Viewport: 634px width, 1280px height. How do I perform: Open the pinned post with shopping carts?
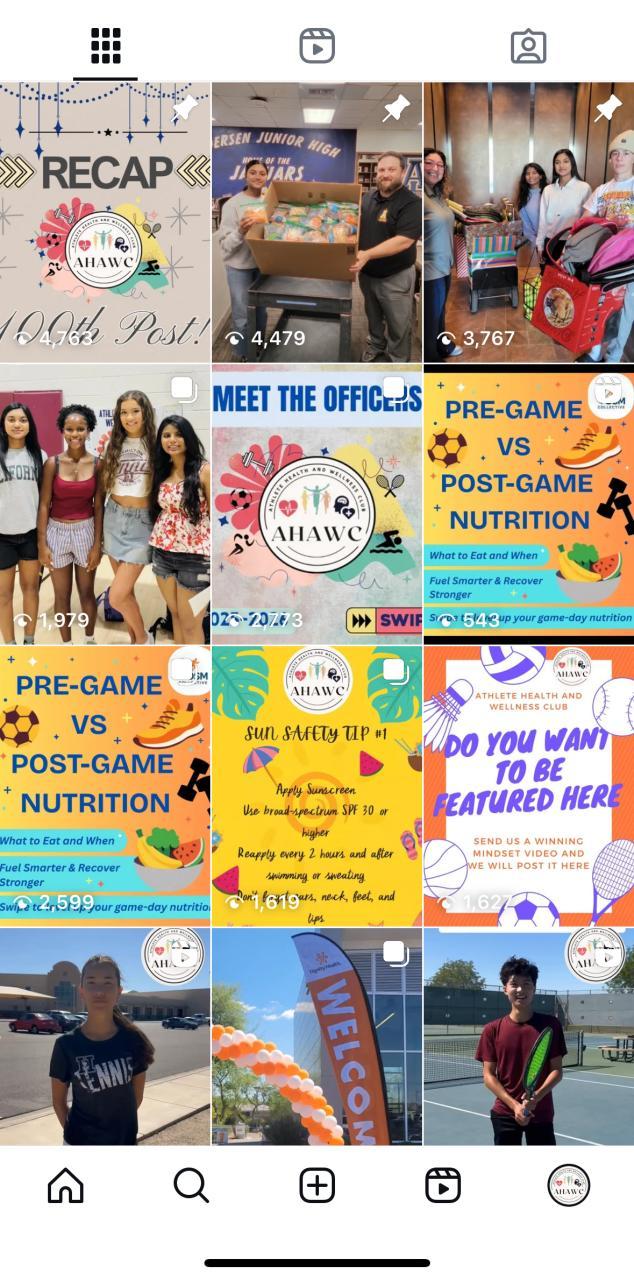(528, 222)
